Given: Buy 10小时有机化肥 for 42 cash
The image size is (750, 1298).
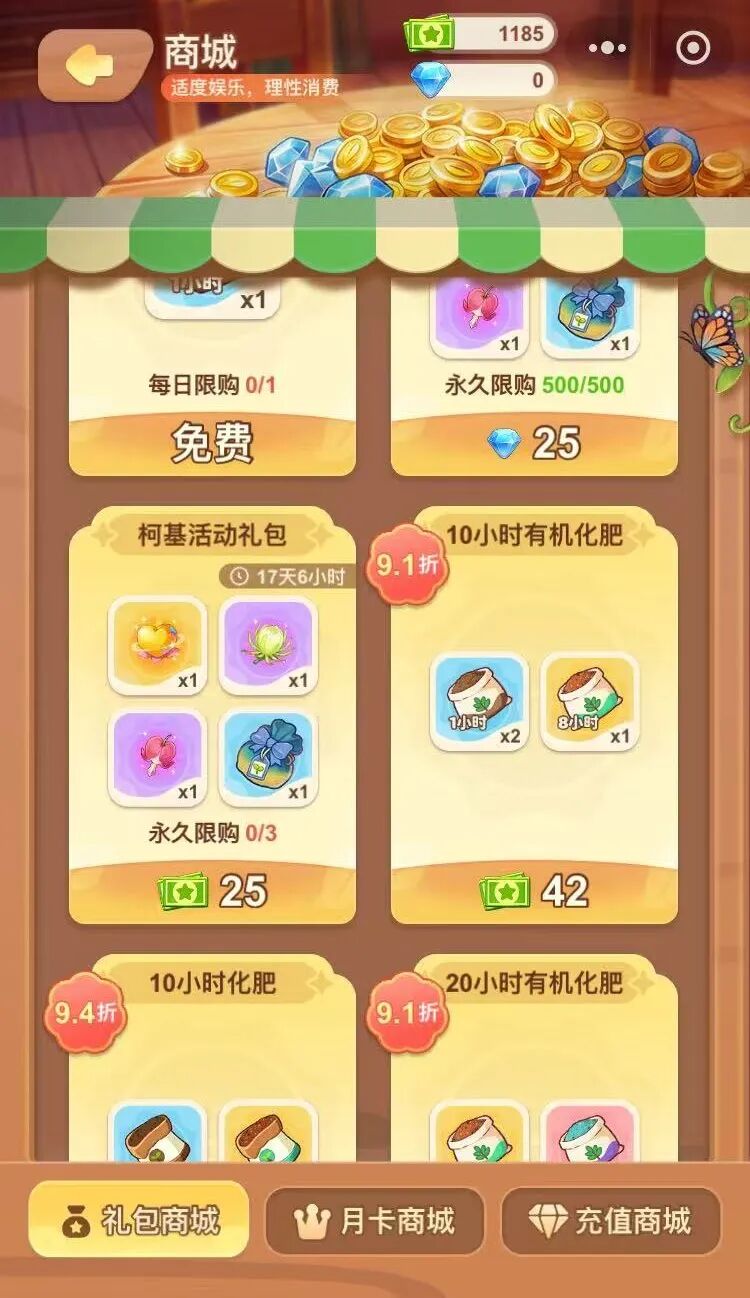Looking at the screenshot, I should (534, 890).
